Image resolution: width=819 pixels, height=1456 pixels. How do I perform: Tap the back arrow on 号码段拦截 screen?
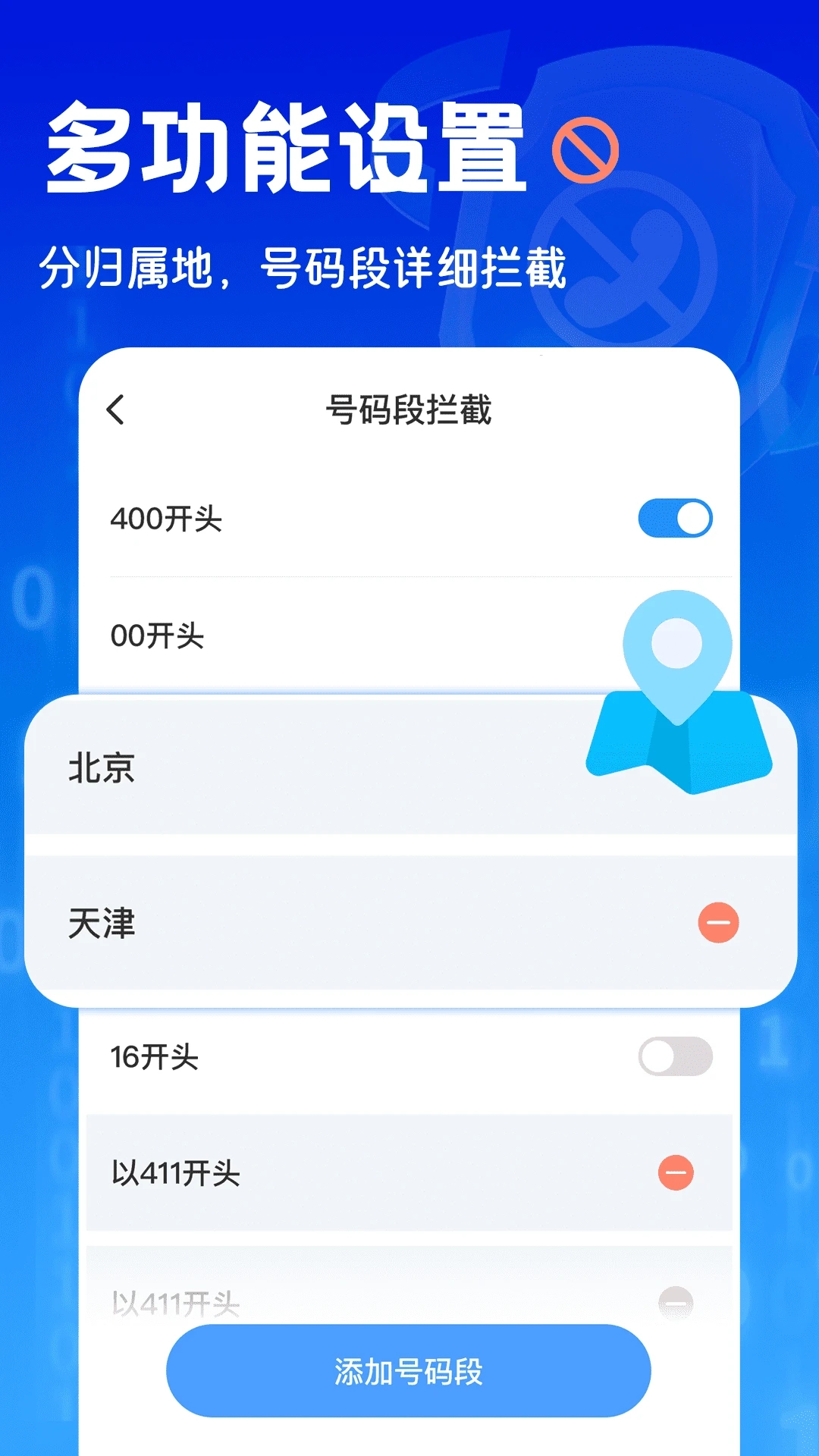[x=115, y=408]
